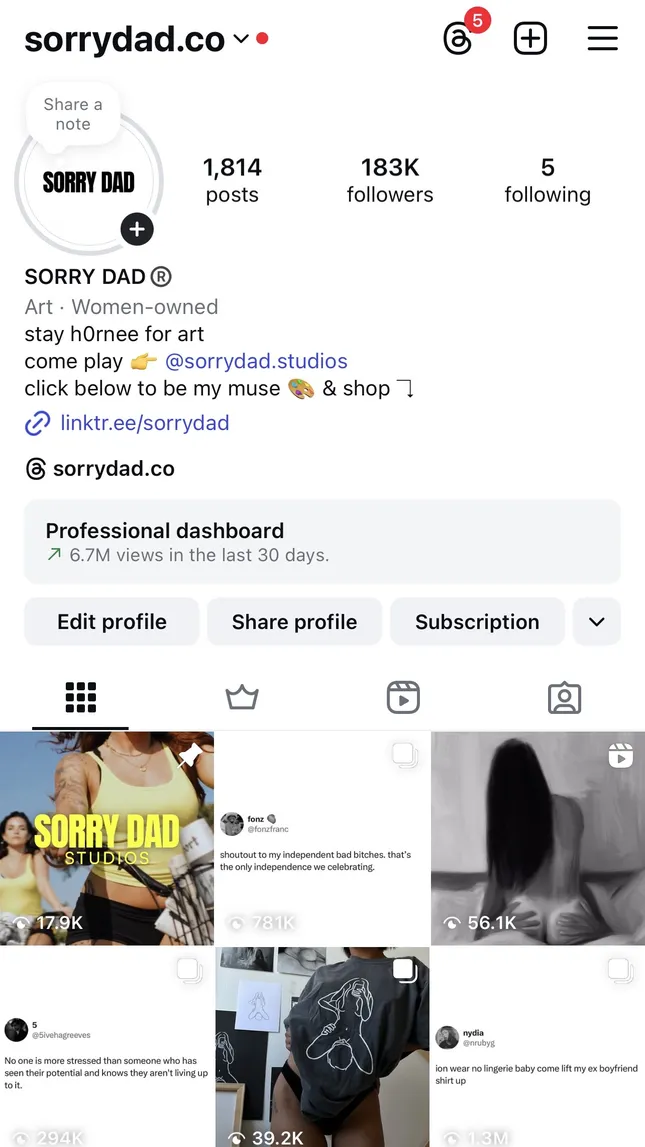Image resolution: width=645 pixels, height=1147 pixels.
Task: Open the hamburger menu
Action: click(x=602, y=39)
